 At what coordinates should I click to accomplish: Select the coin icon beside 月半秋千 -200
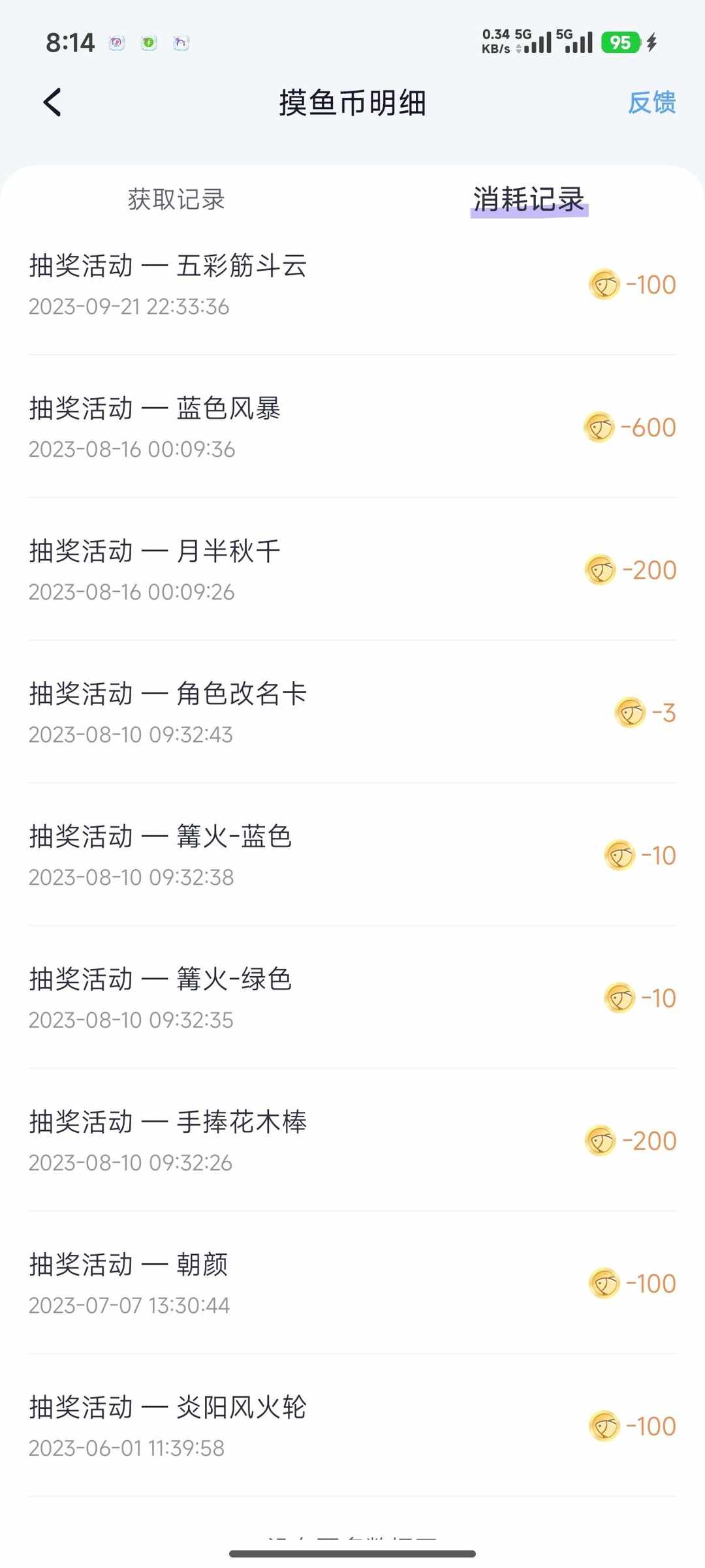point(599,570)
